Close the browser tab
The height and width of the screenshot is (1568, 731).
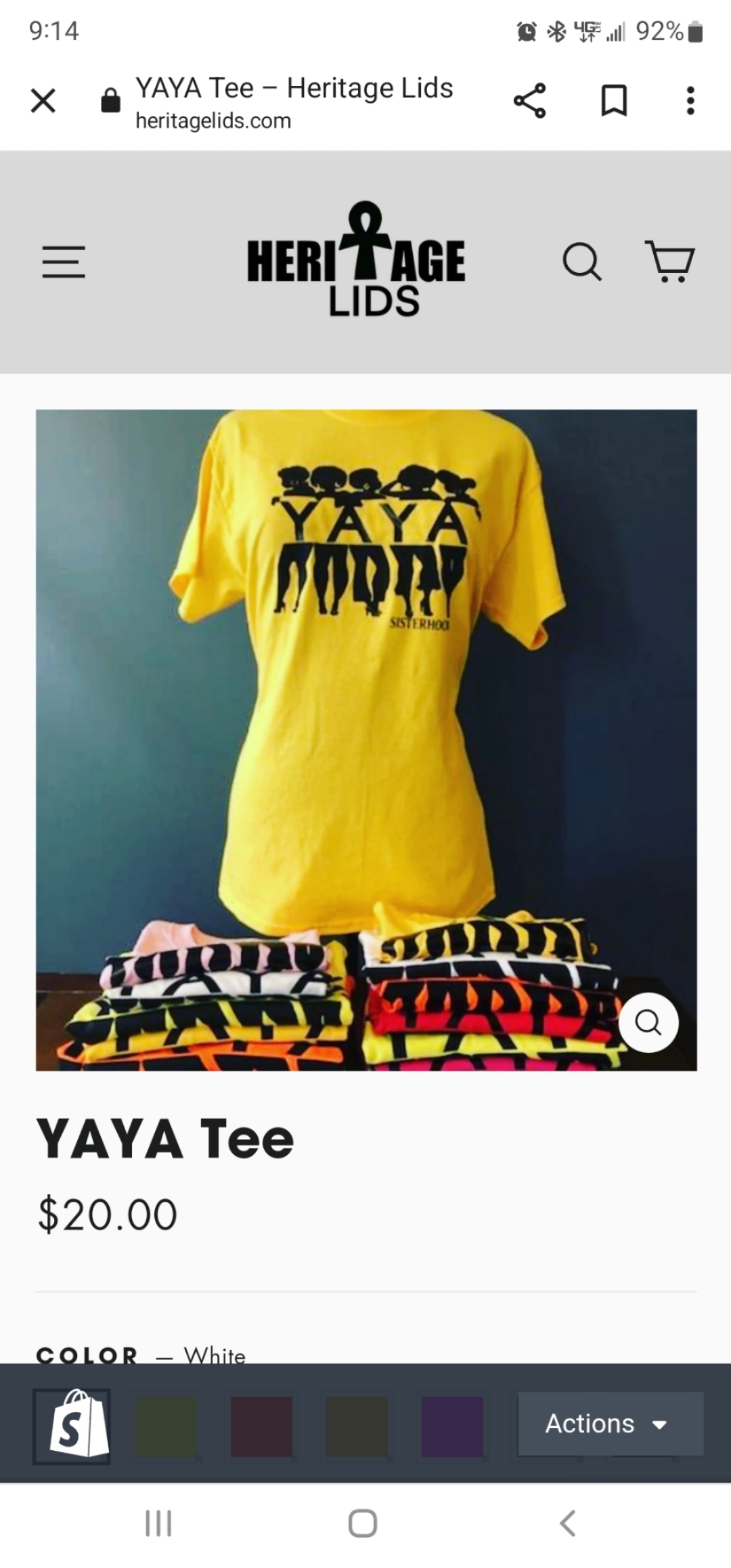[43, 102]
